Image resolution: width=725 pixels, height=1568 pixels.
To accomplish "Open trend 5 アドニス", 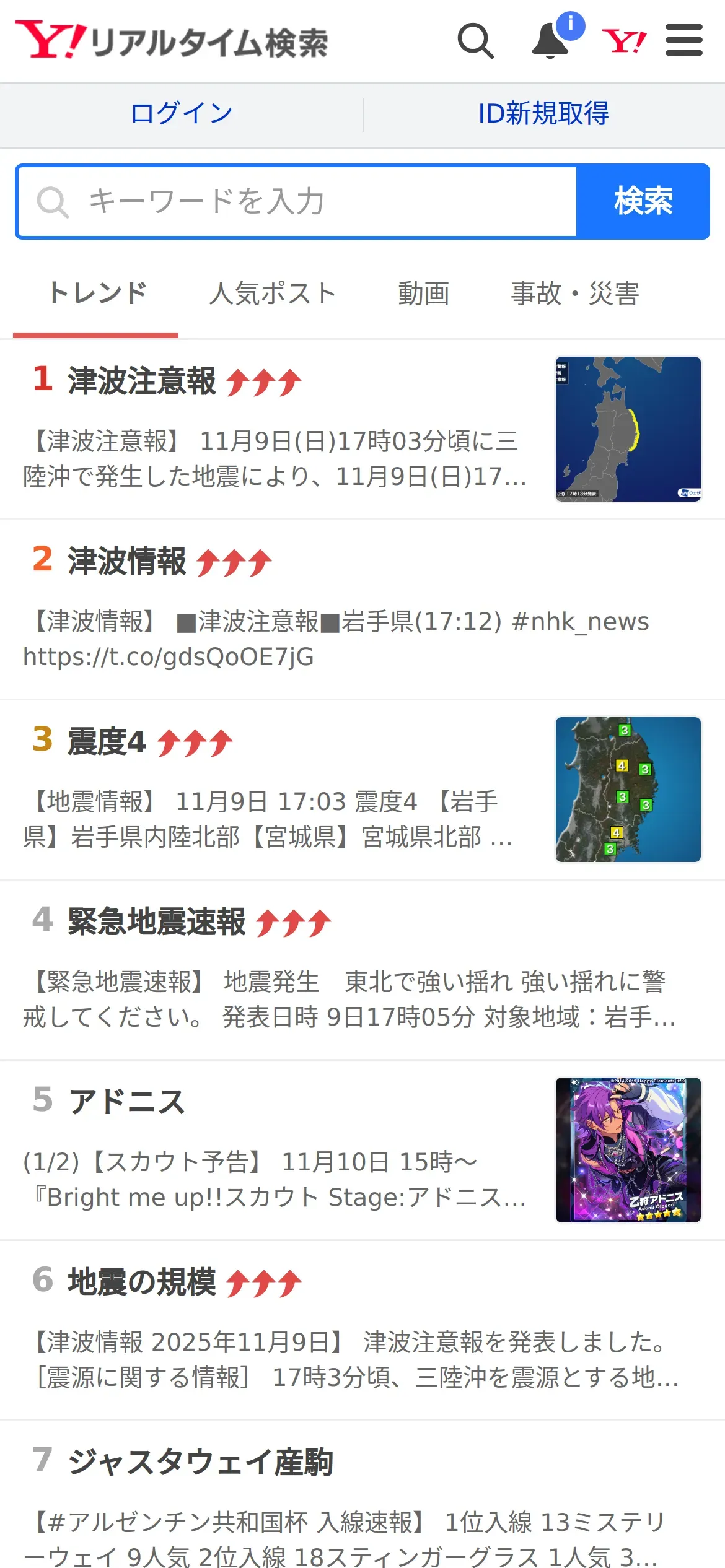I will pos(126,1102).
